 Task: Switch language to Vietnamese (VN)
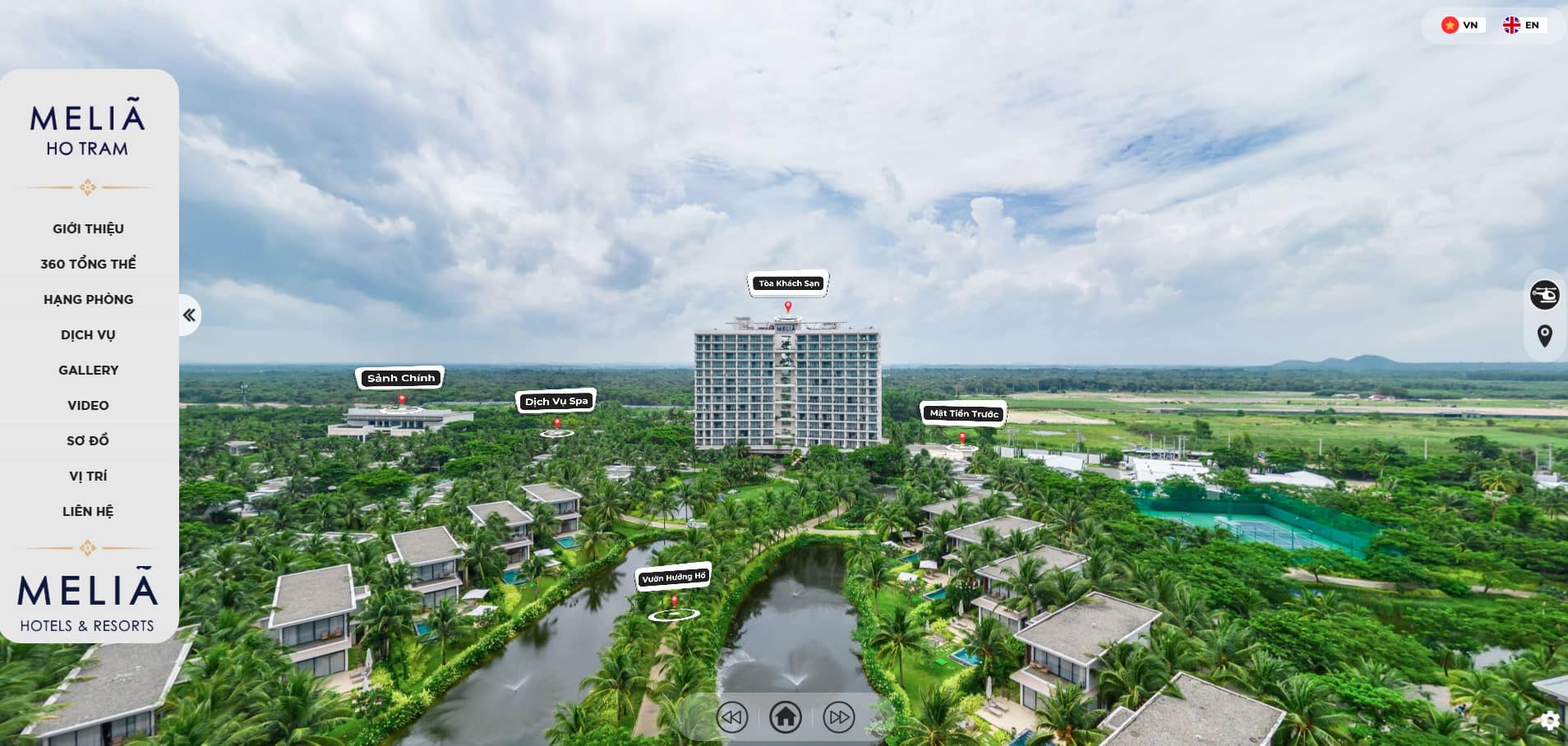[x=1460, y=25]
